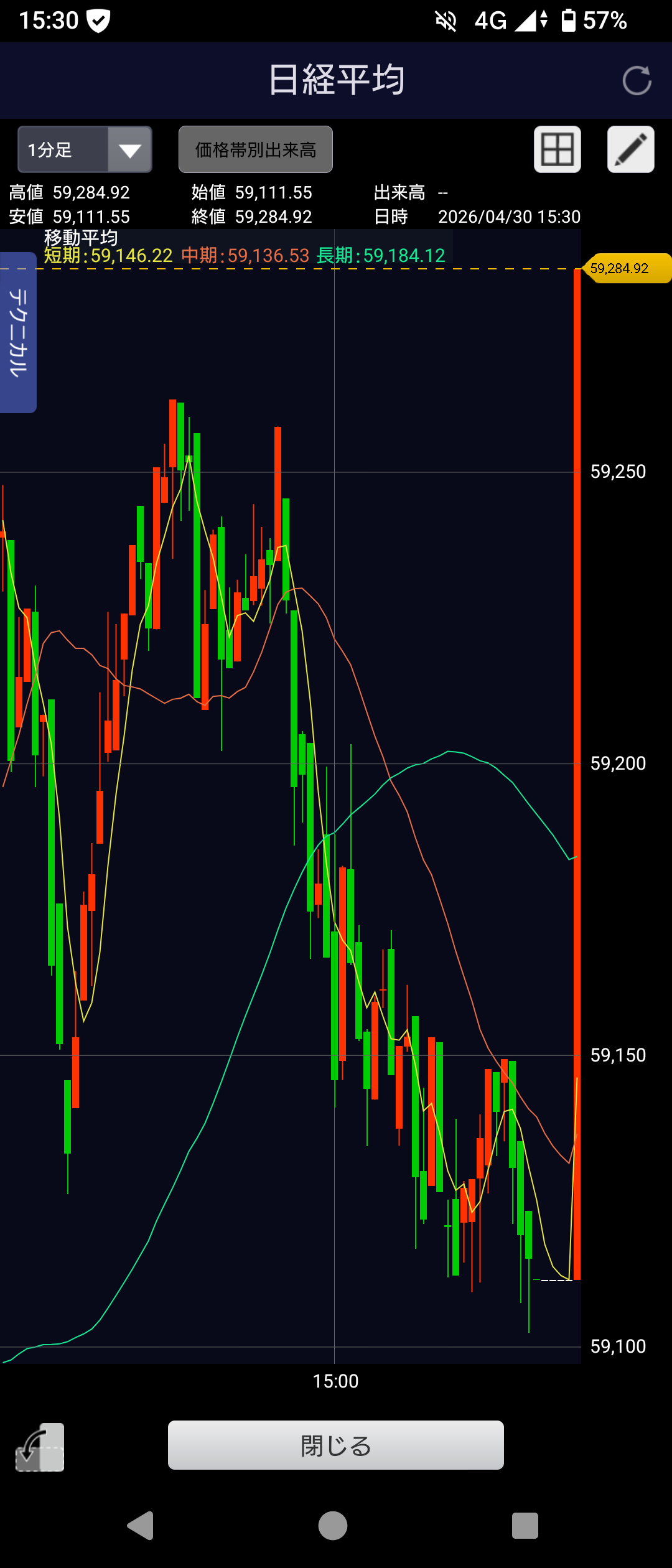The image size is (672, 1568).
Task: Go to the home screen
Action: pyautogui.click(x=333, y=1526)
